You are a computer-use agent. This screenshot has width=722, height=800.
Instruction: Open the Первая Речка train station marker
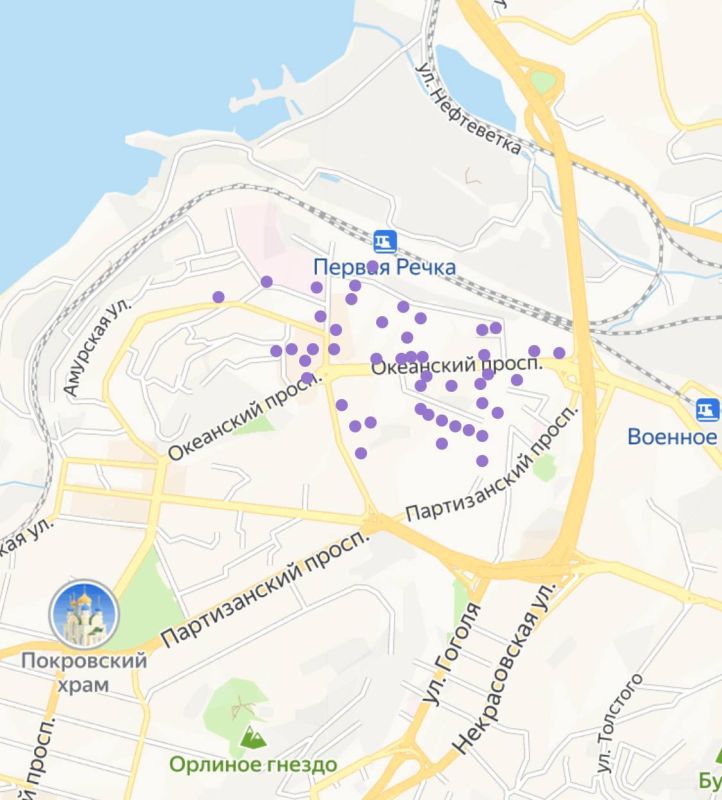(x=384, y=241)
